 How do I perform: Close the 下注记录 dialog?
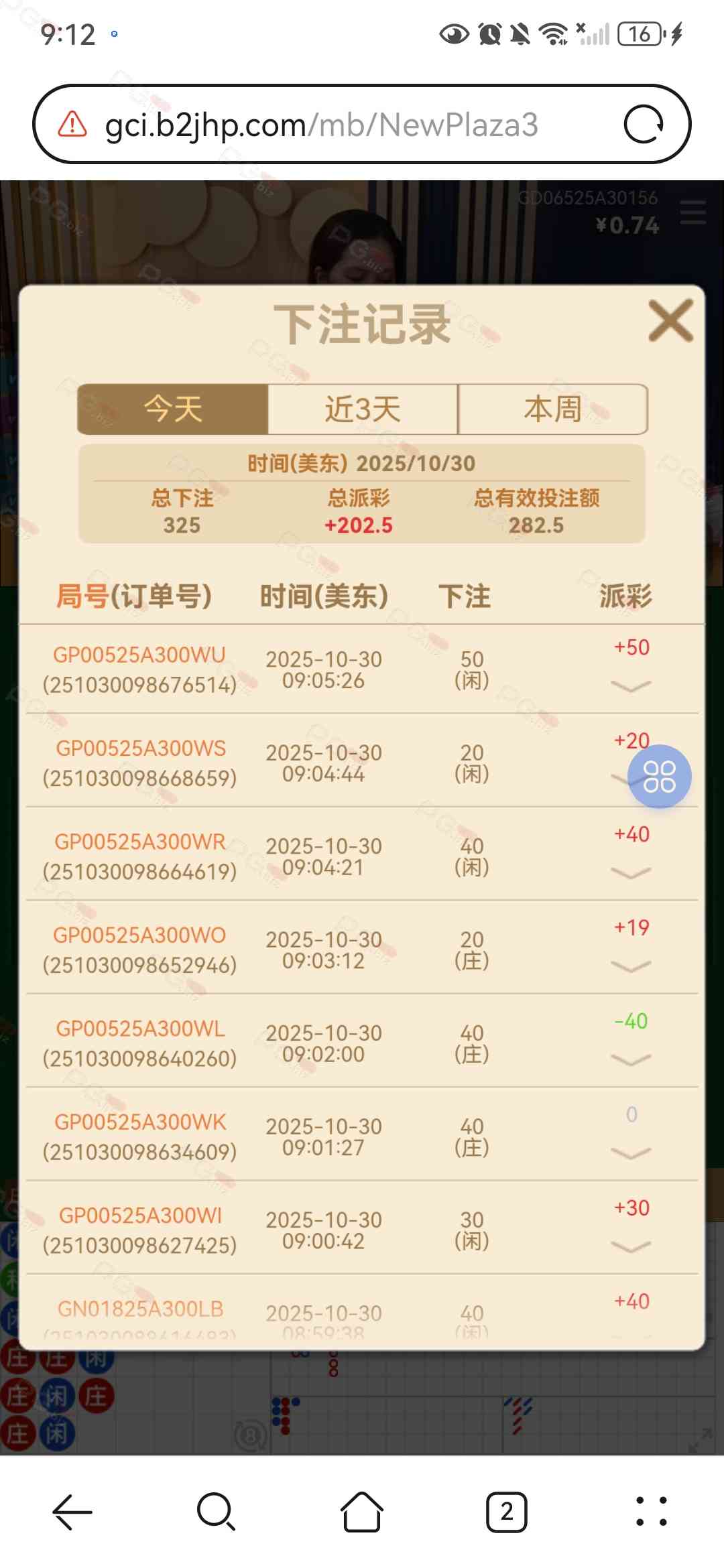tap(670, 321)
